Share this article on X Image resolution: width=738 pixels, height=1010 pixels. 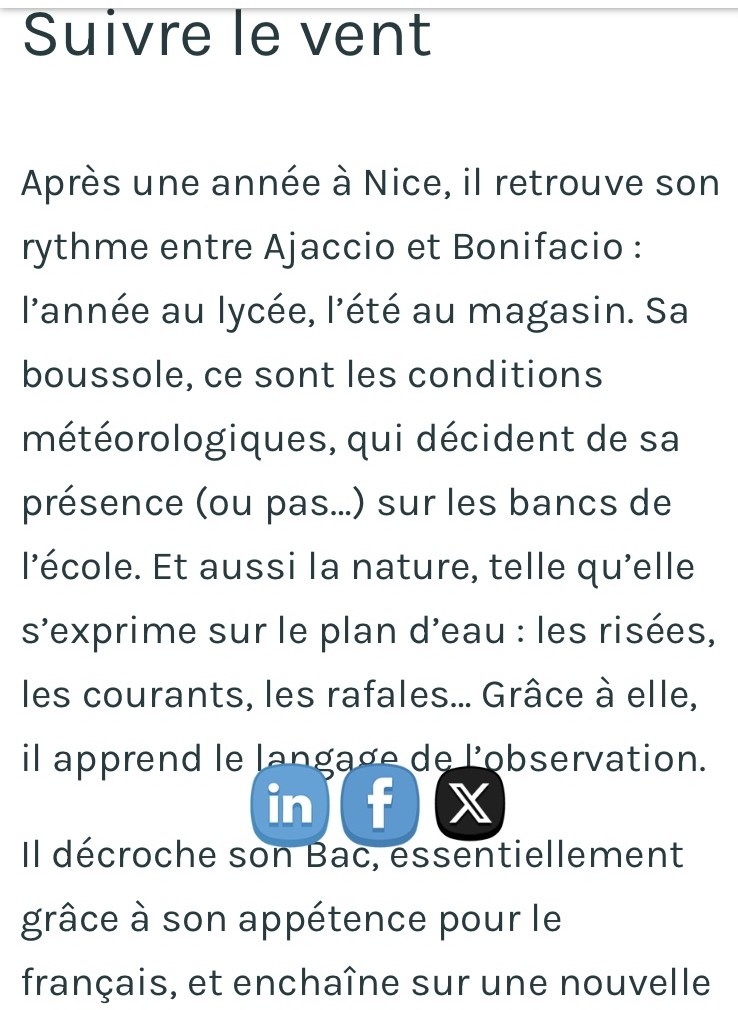point(469,807)
